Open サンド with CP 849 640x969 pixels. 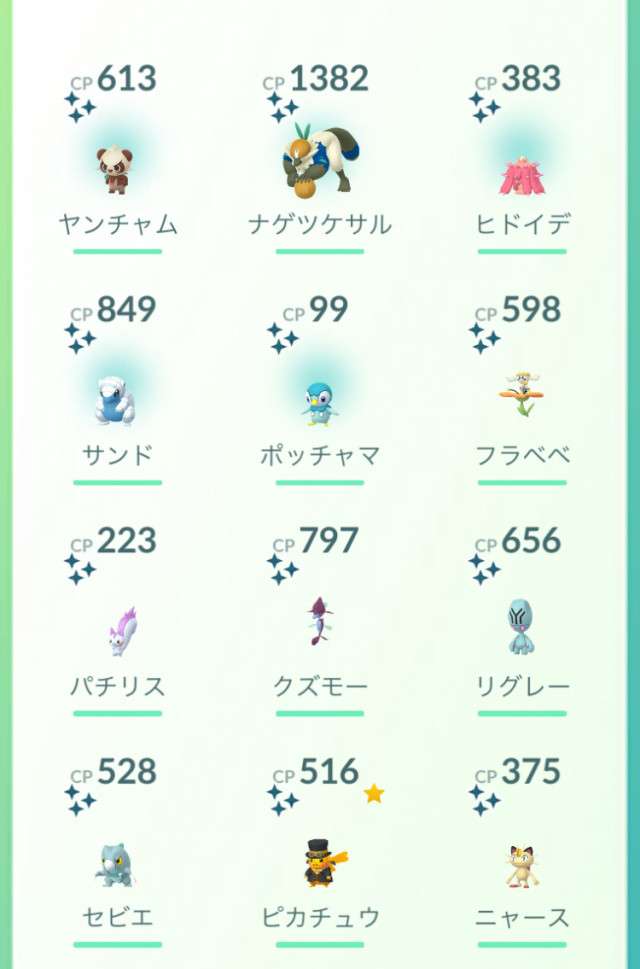(117, 398)
